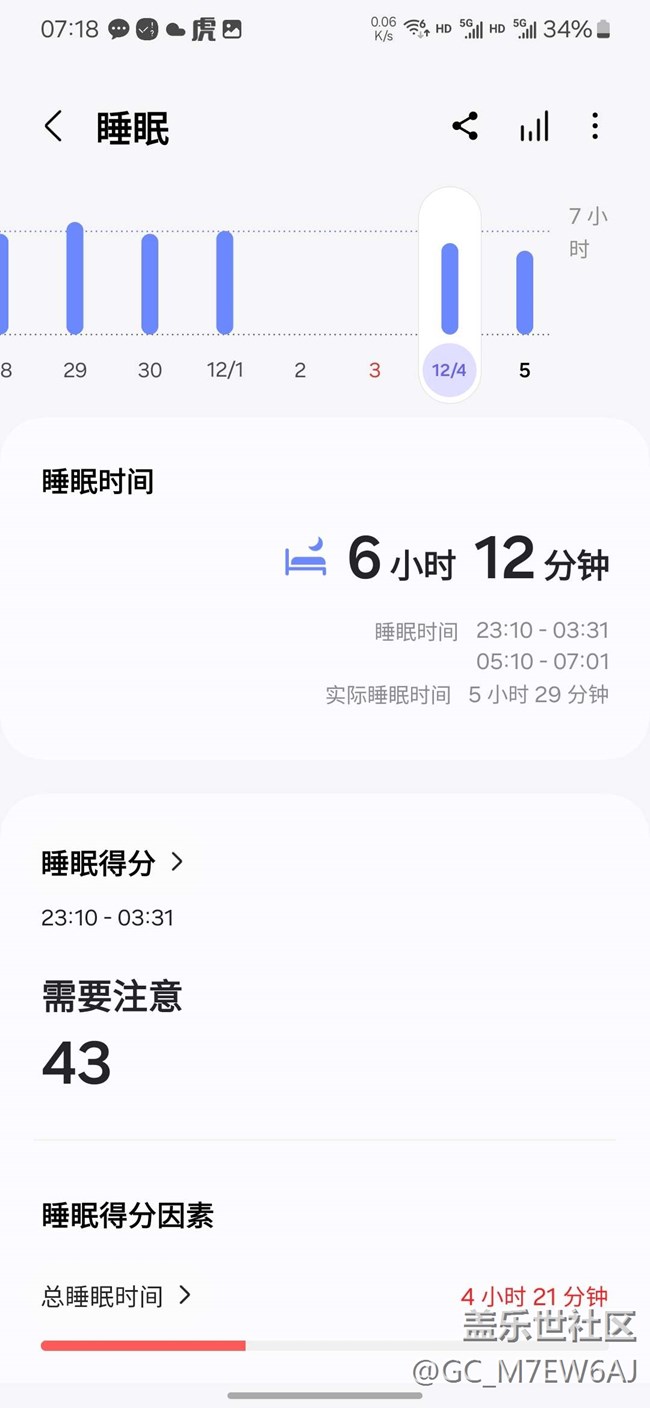The height and width of the screenshot is (1408, 650).
Task: Select the day 30 sleep bar
Action: coord(150,284)
